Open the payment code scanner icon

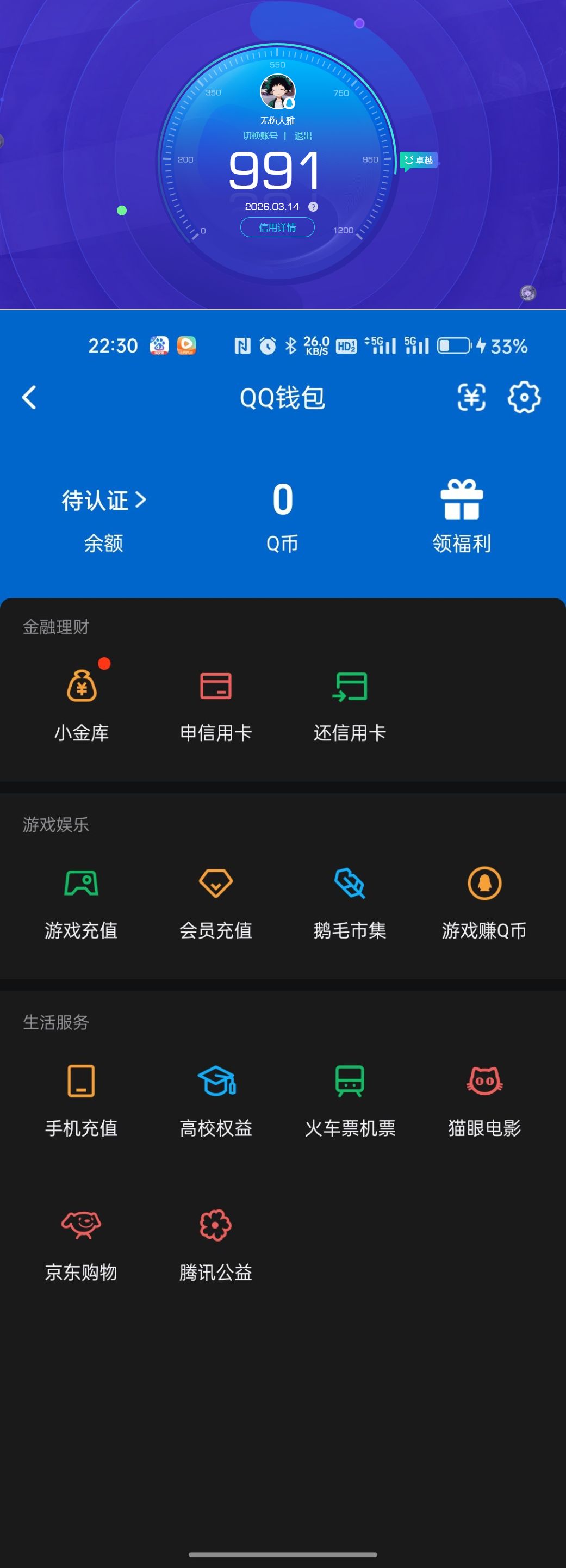pyautogui.click(x=471, y=398)
